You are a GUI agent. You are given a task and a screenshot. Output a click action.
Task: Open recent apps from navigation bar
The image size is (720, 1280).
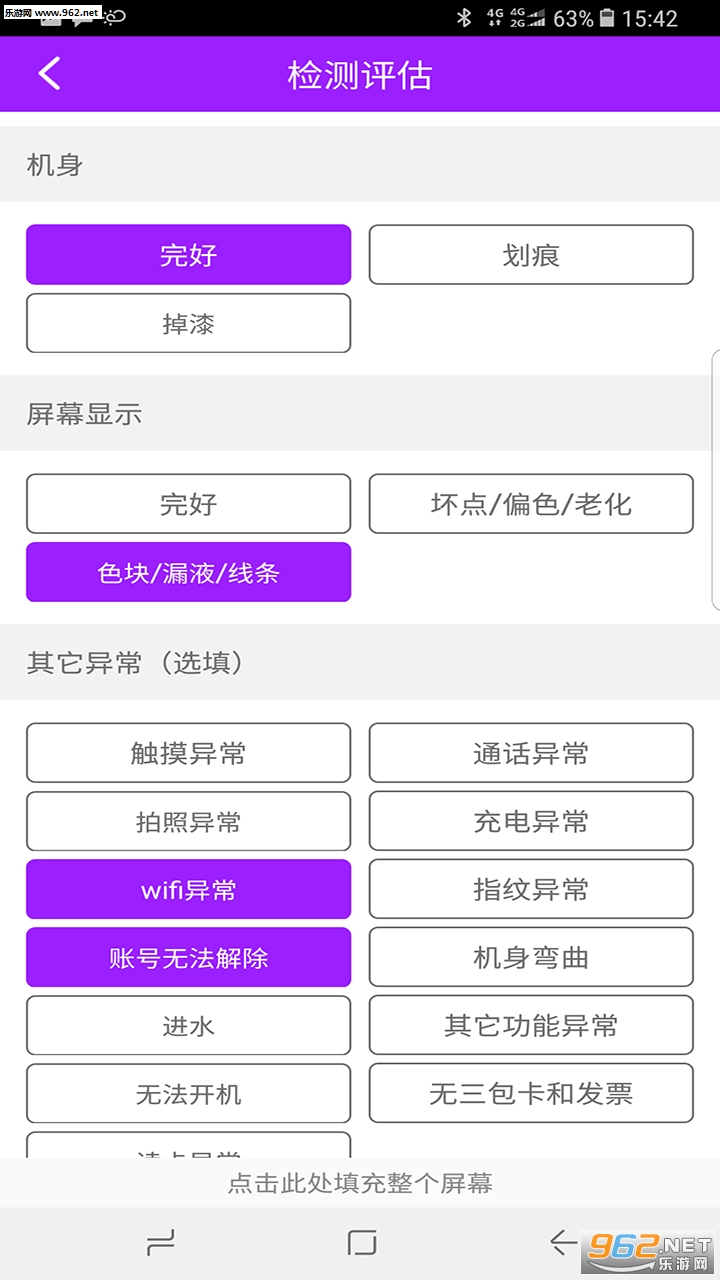(160, 1243)
